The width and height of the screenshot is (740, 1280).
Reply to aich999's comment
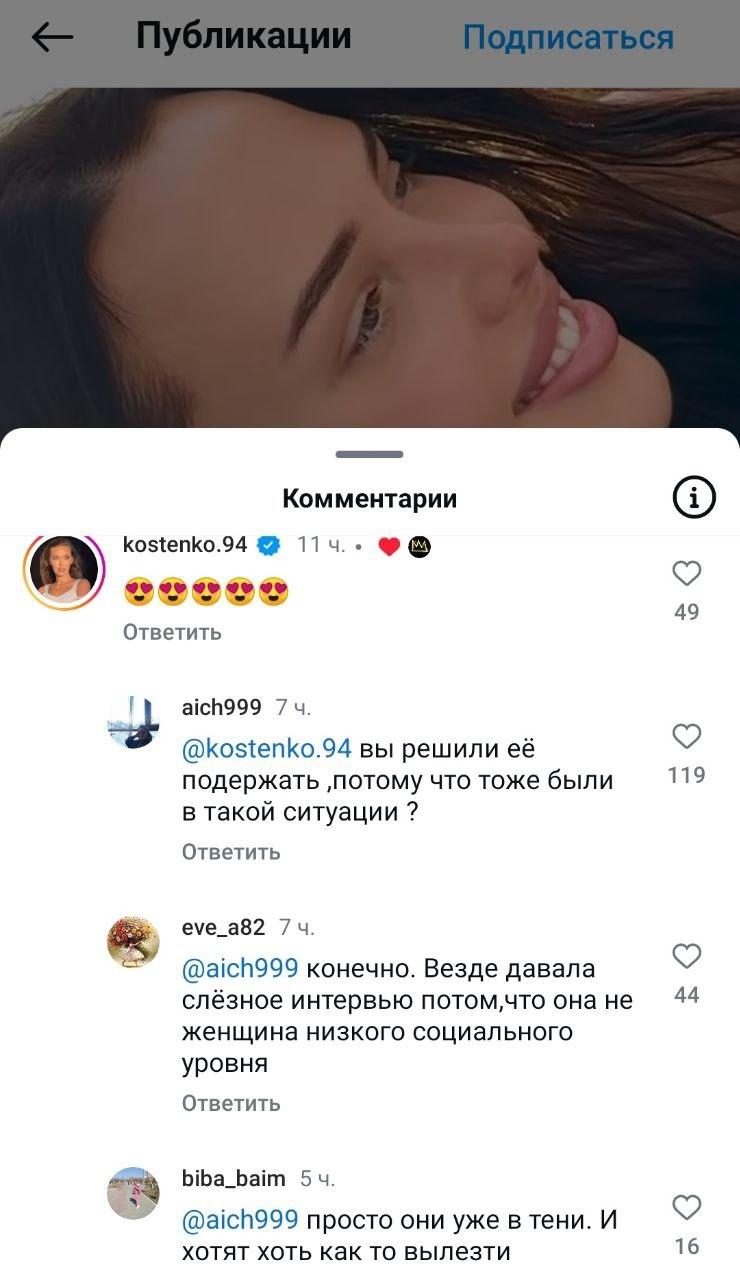tap(231, 852)
